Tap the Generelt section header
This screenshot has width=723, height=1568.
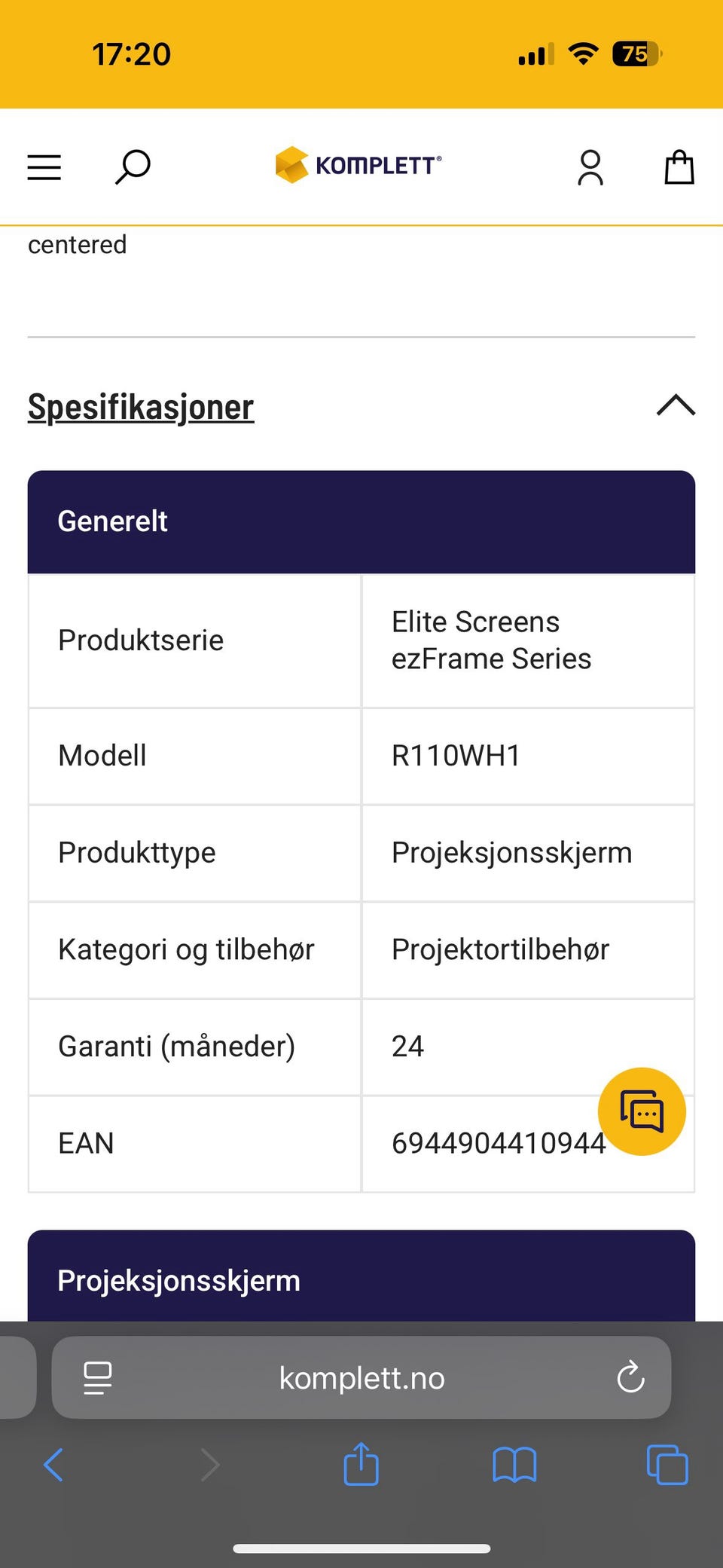click(361, 521)
